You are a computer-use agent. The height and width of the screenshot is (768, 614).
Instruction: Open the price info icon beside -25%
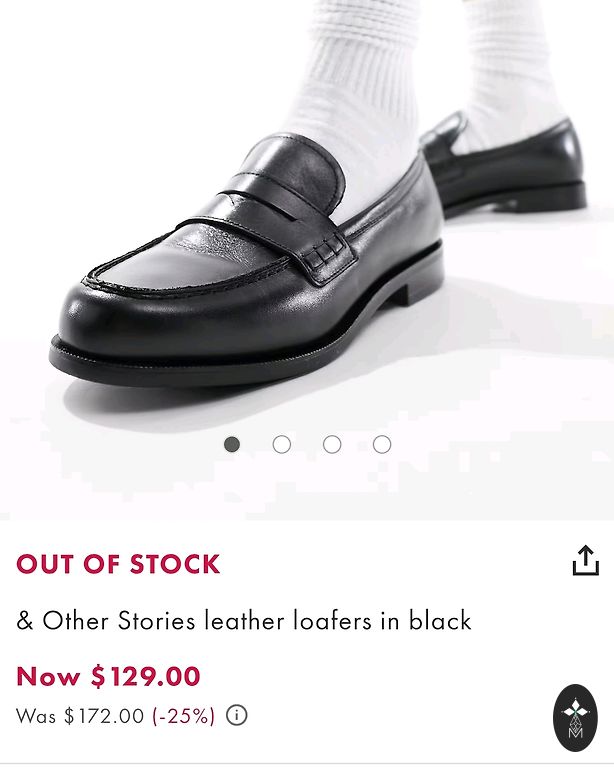tap(237, 715)
